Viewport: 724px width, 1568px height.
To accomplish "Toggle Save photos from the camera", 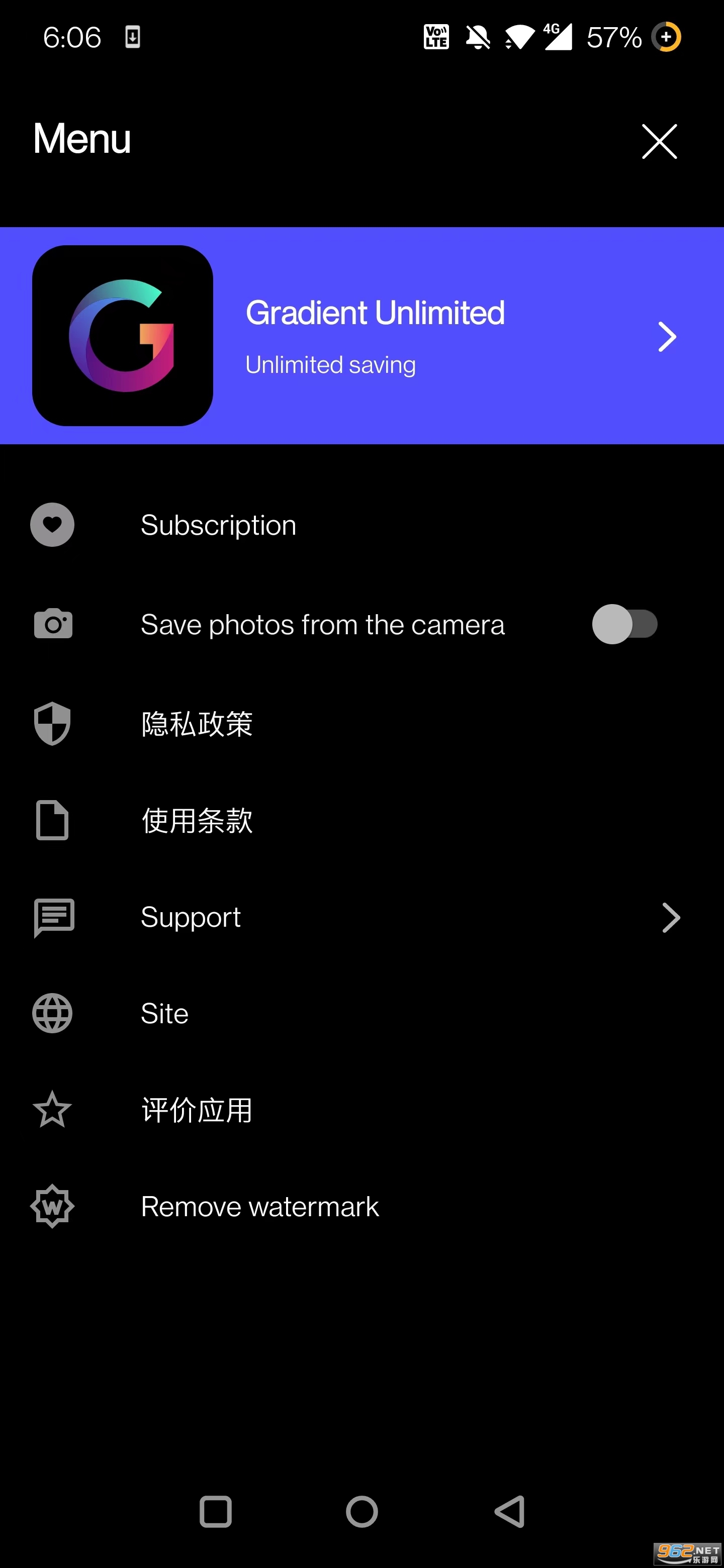I will tap(624, 624).
